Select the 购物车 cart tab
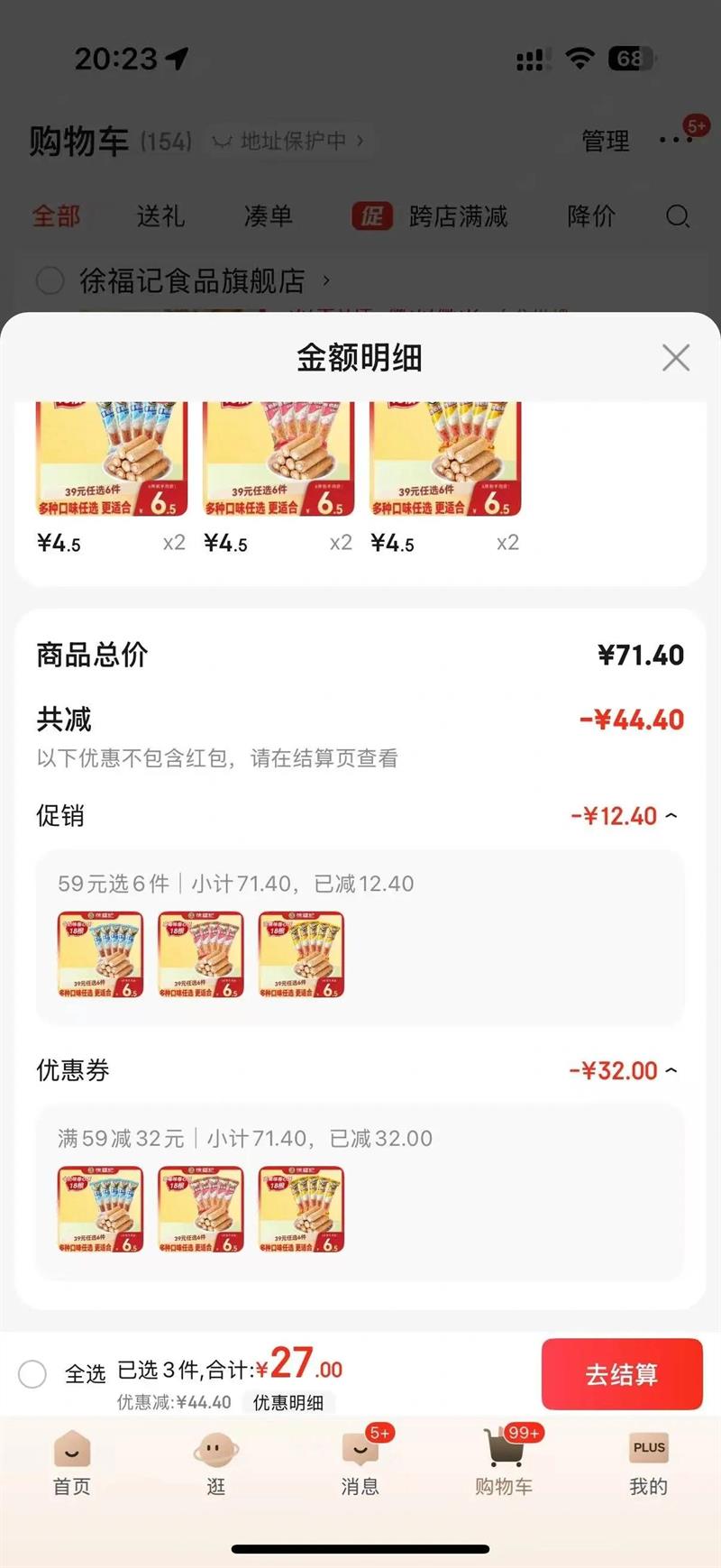 pos(504,1463)
